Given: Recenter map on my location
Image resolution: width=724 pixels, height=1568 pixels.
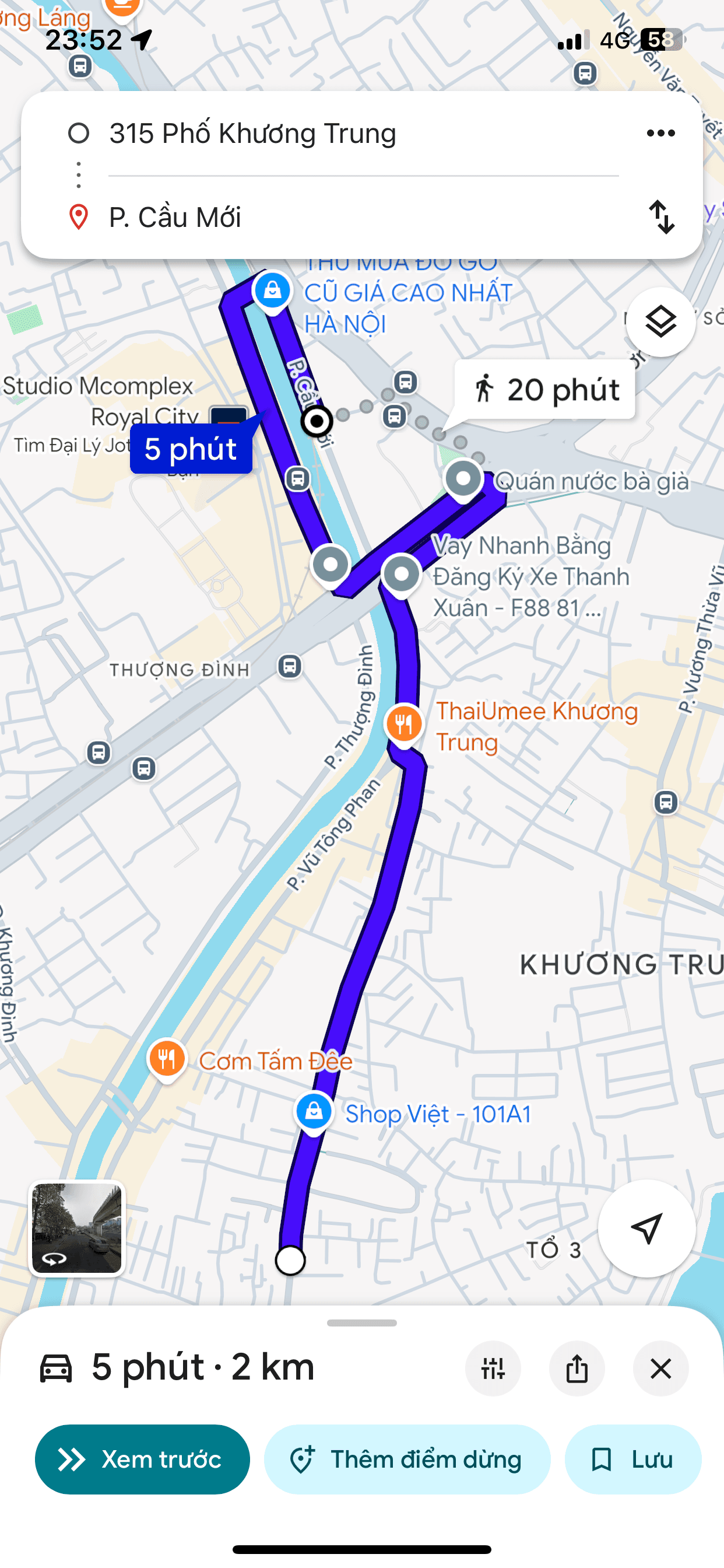Looking at the screenshot, I should (x=646, y=1228).
